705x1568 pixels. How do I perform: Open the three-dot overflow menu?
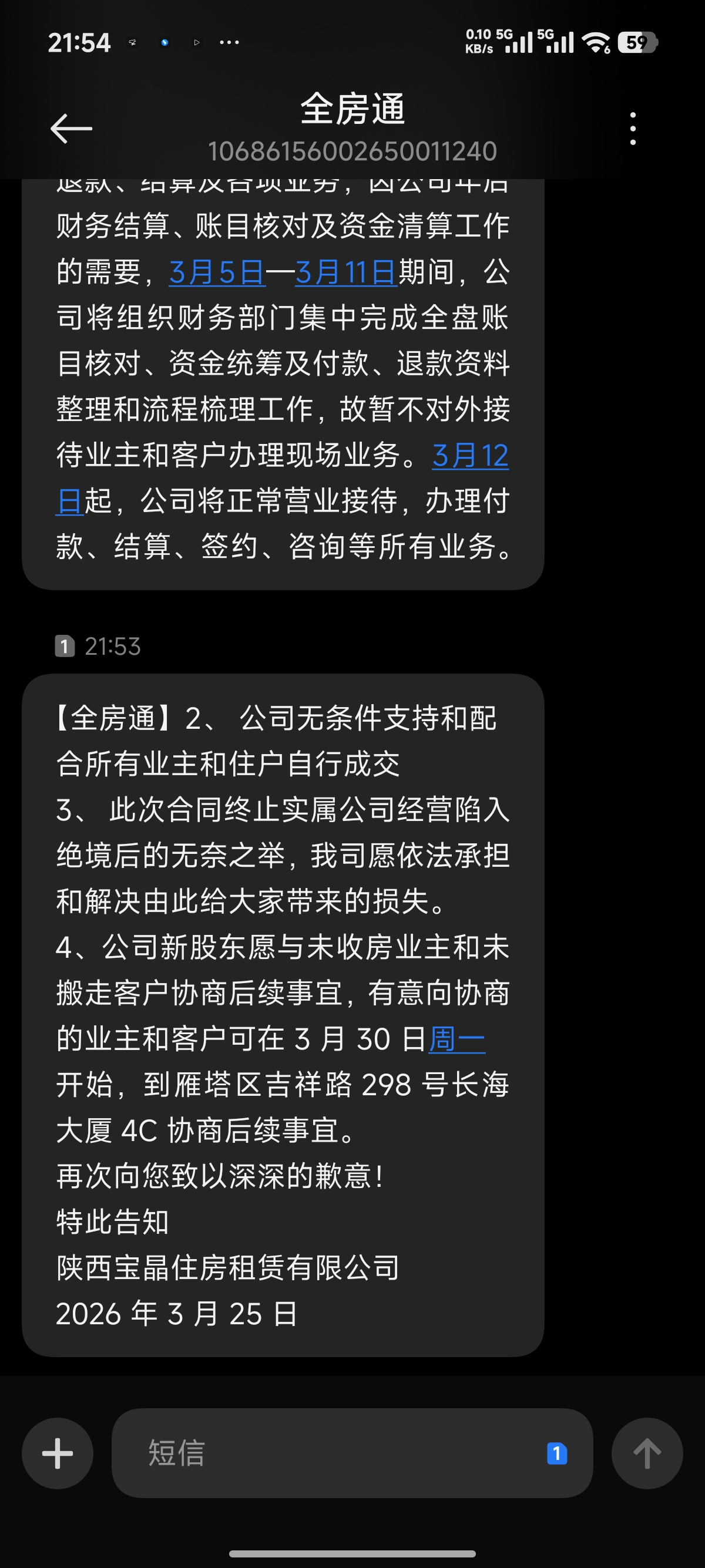coord(633,129)
